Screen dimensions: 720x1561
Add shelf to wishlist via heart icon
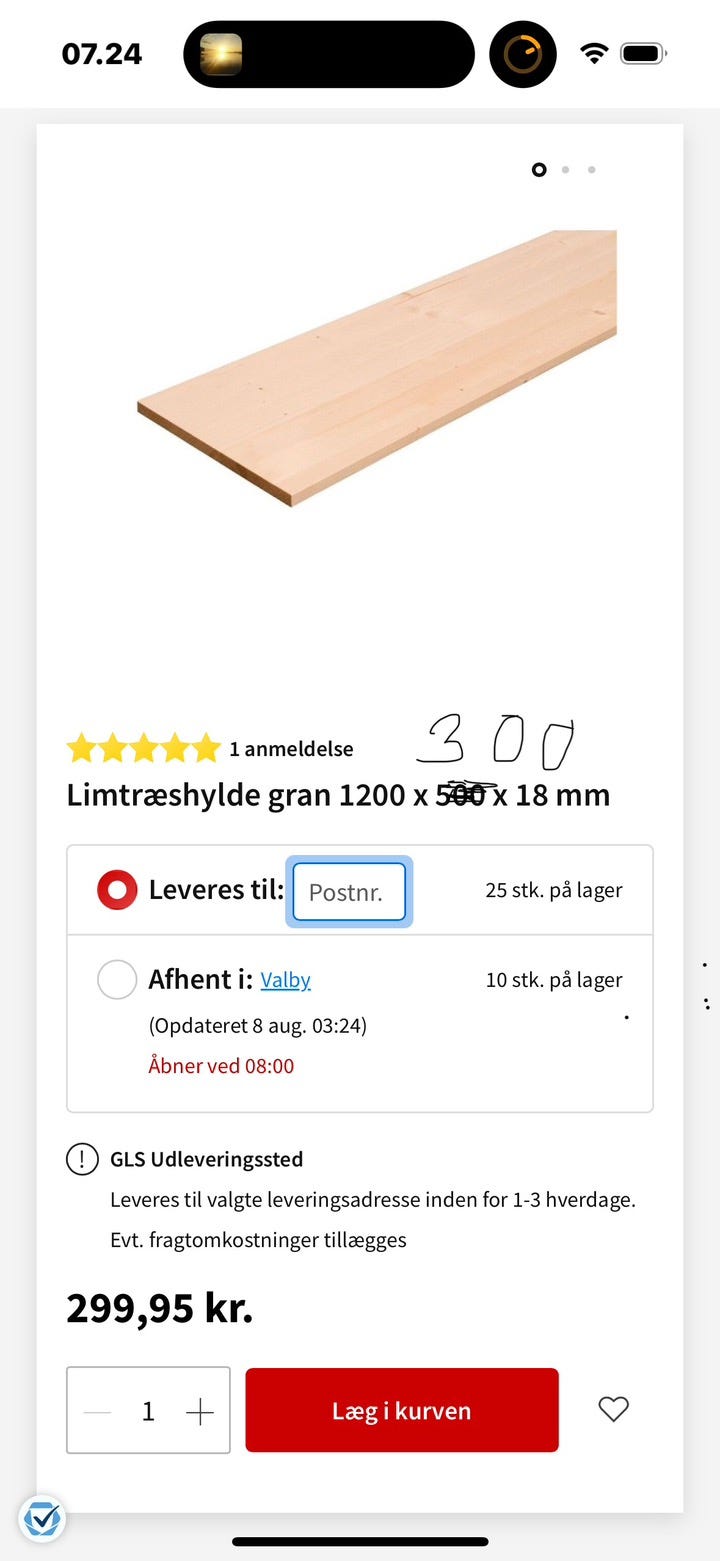[x=613, y=1410]
